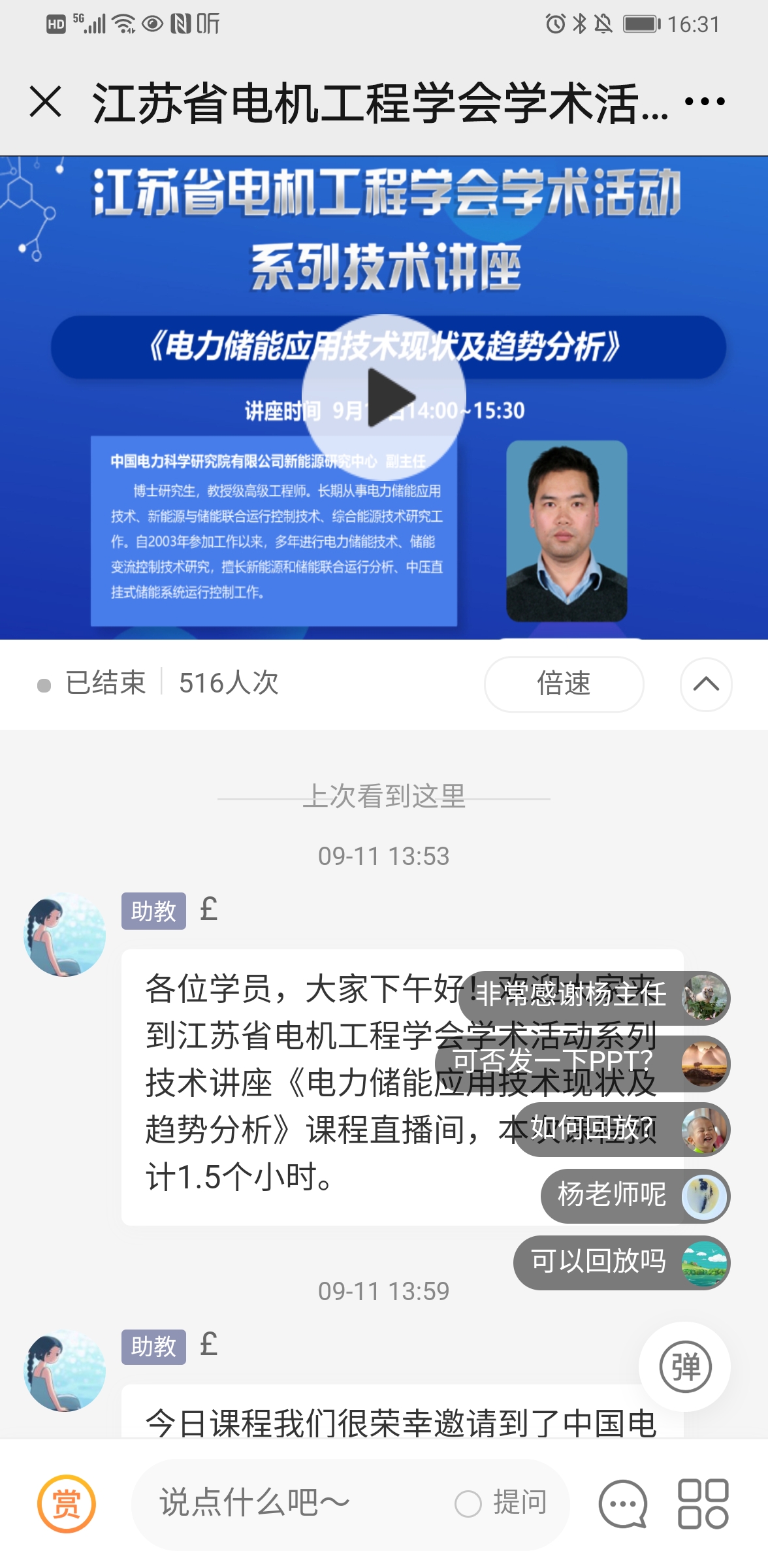
Task: Open the 助教 avatar on the 13:53 message
Action: coord(65,935)
